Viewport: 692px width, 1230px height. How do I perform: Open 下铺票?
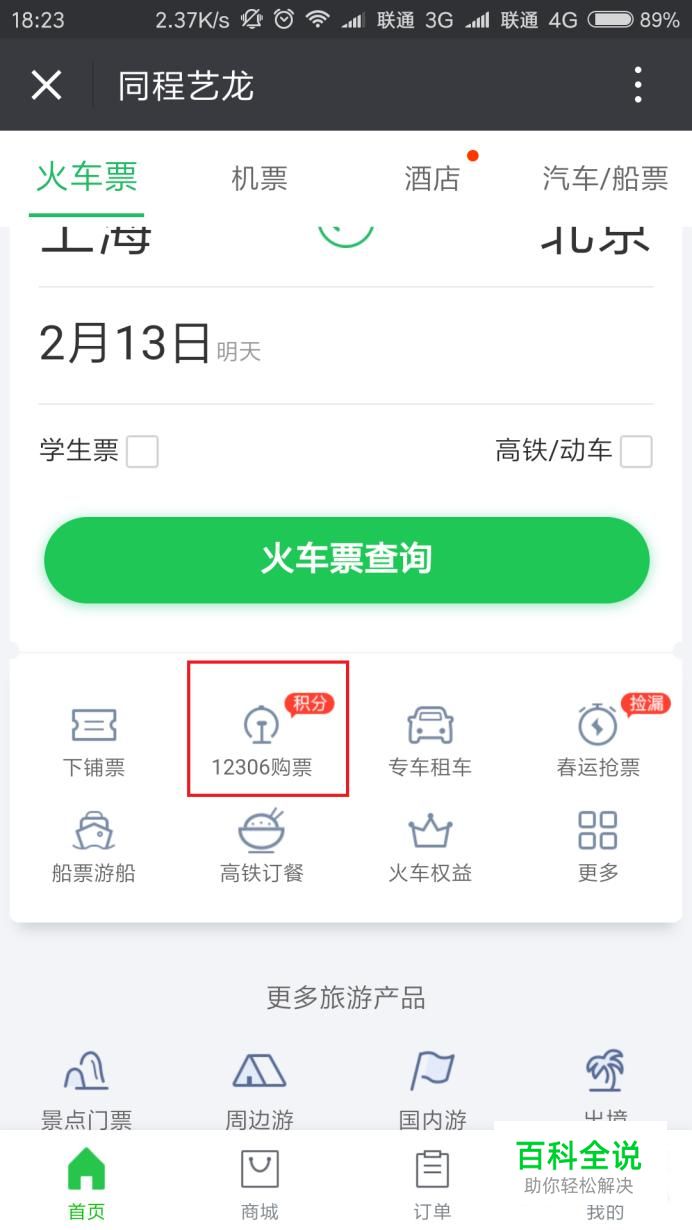click(x=94, y=741)
